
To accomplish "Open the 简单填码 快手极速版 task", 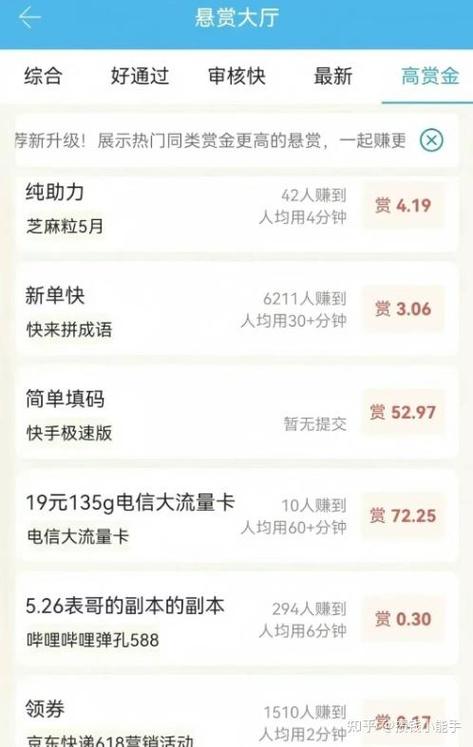I will [x=237, y=412].
